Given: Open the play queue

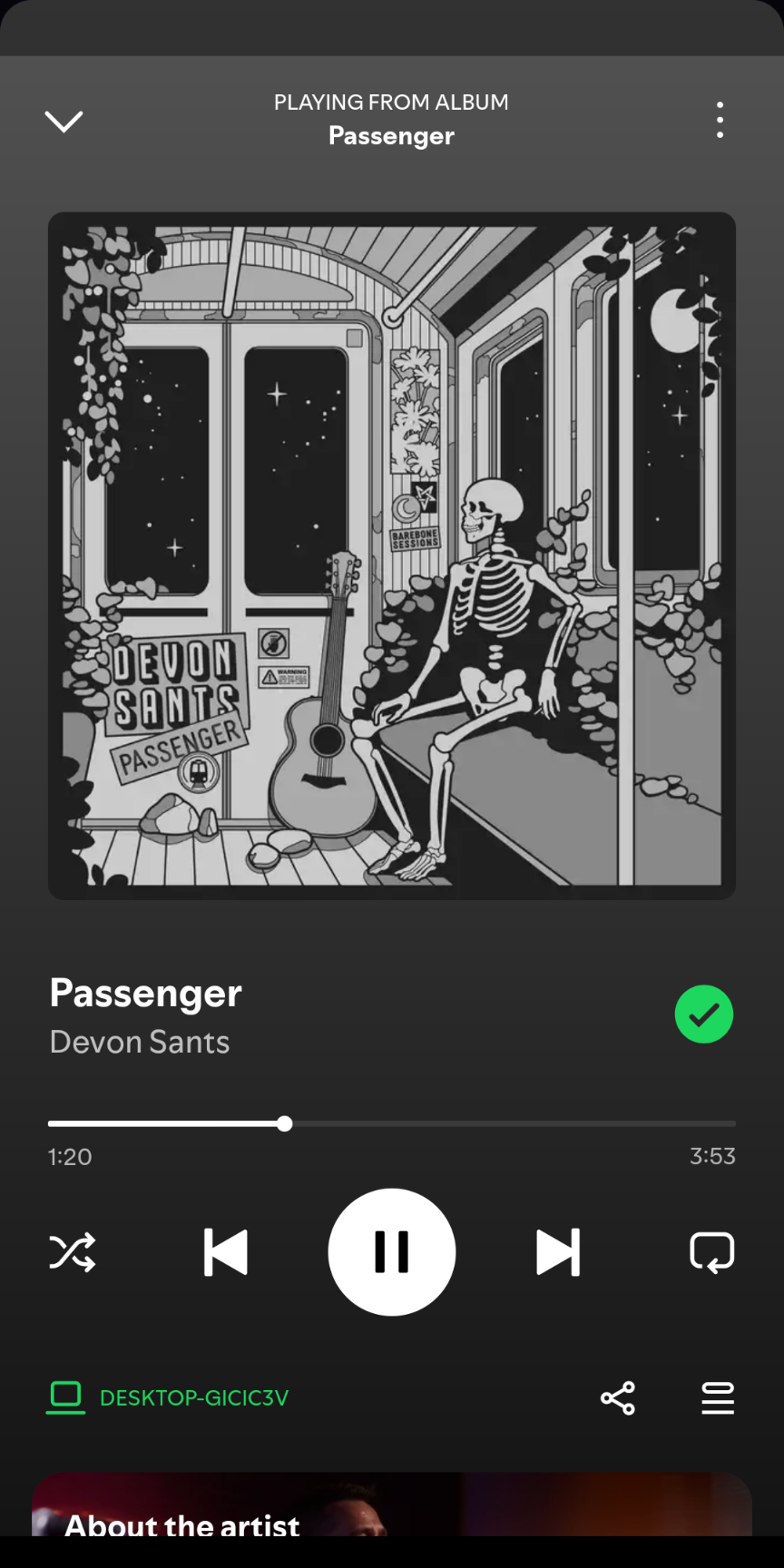Looking at the screenshot, I should point(717,1397).
